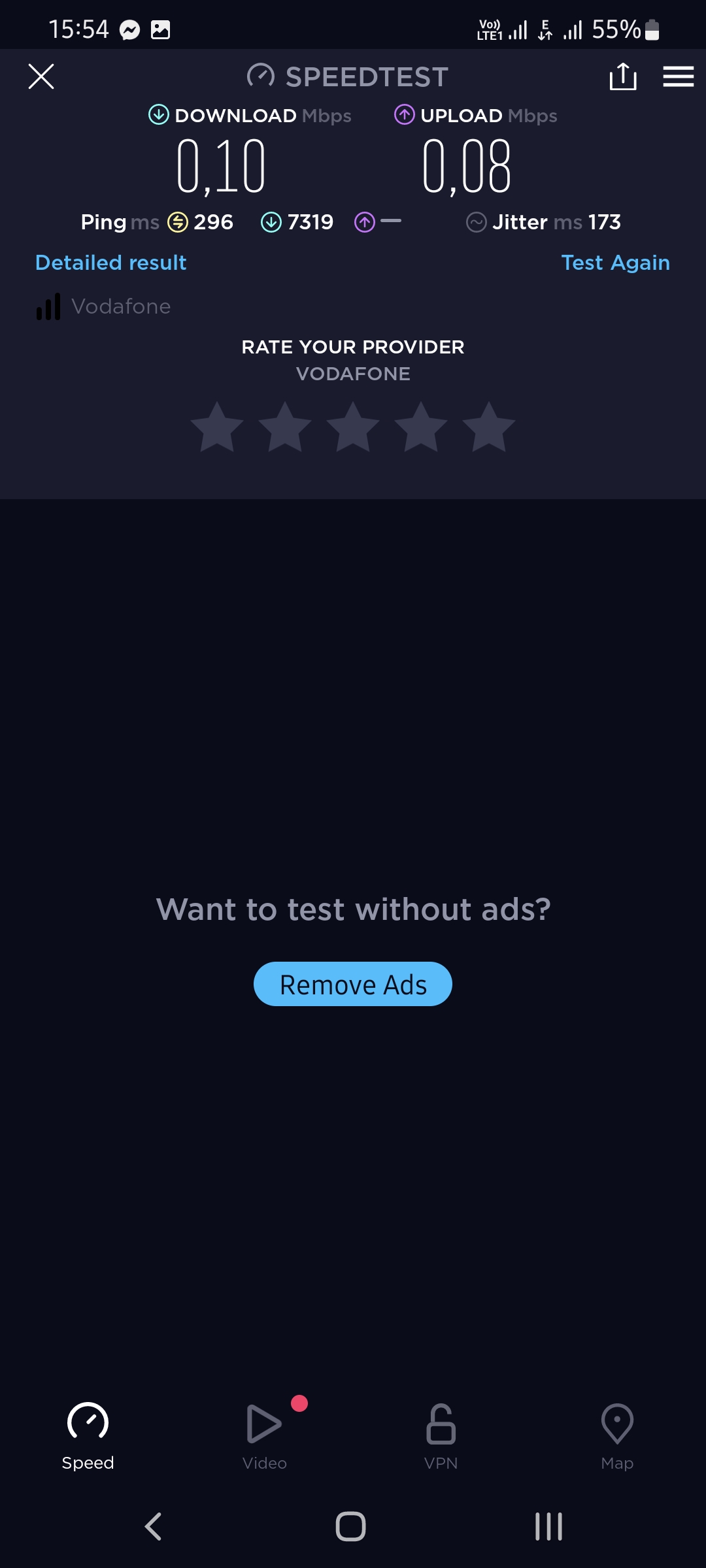The image size is (706, 1568).
Task: Open the recent apps view
Action: 548,1527
